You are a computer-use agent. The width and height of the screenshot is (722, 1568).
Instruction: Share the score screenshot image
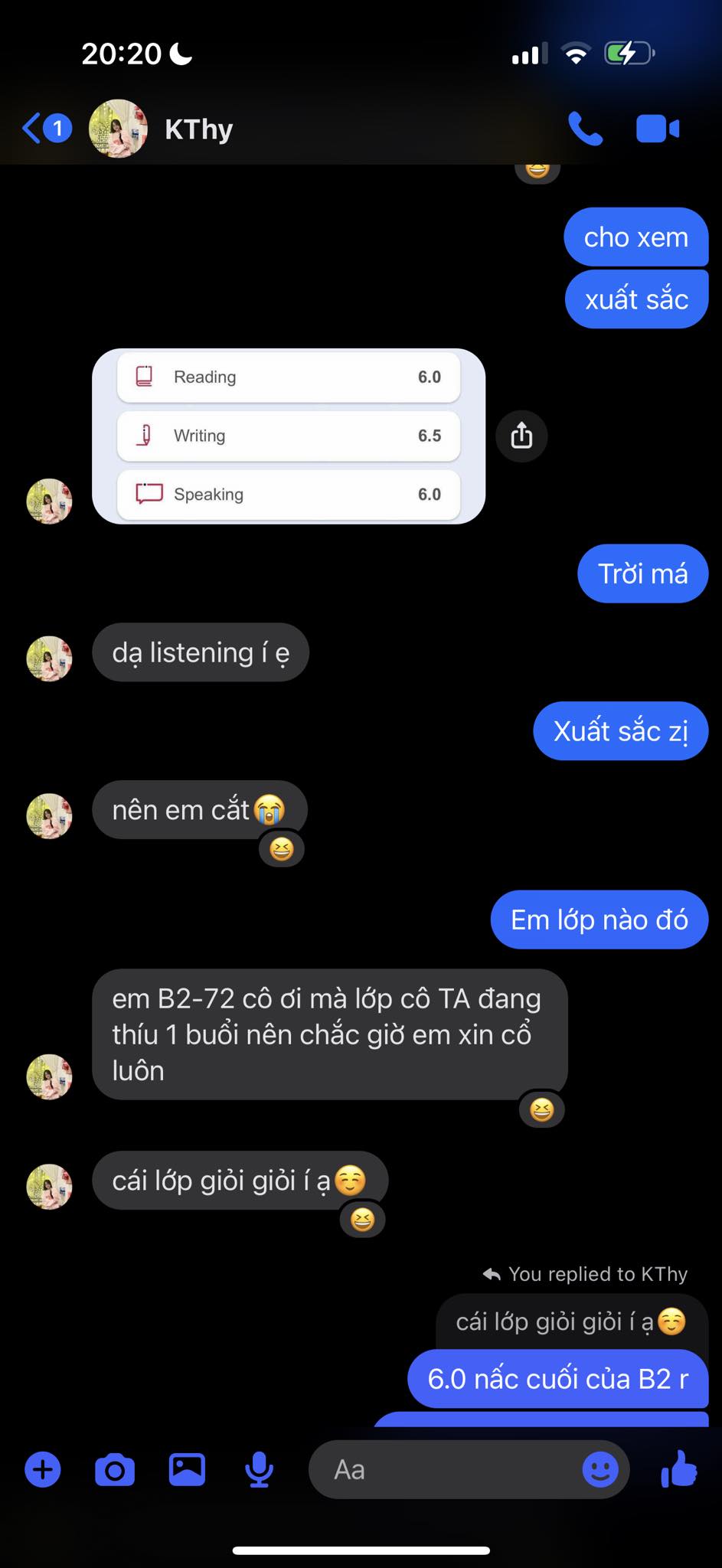(x=521, y=436)
